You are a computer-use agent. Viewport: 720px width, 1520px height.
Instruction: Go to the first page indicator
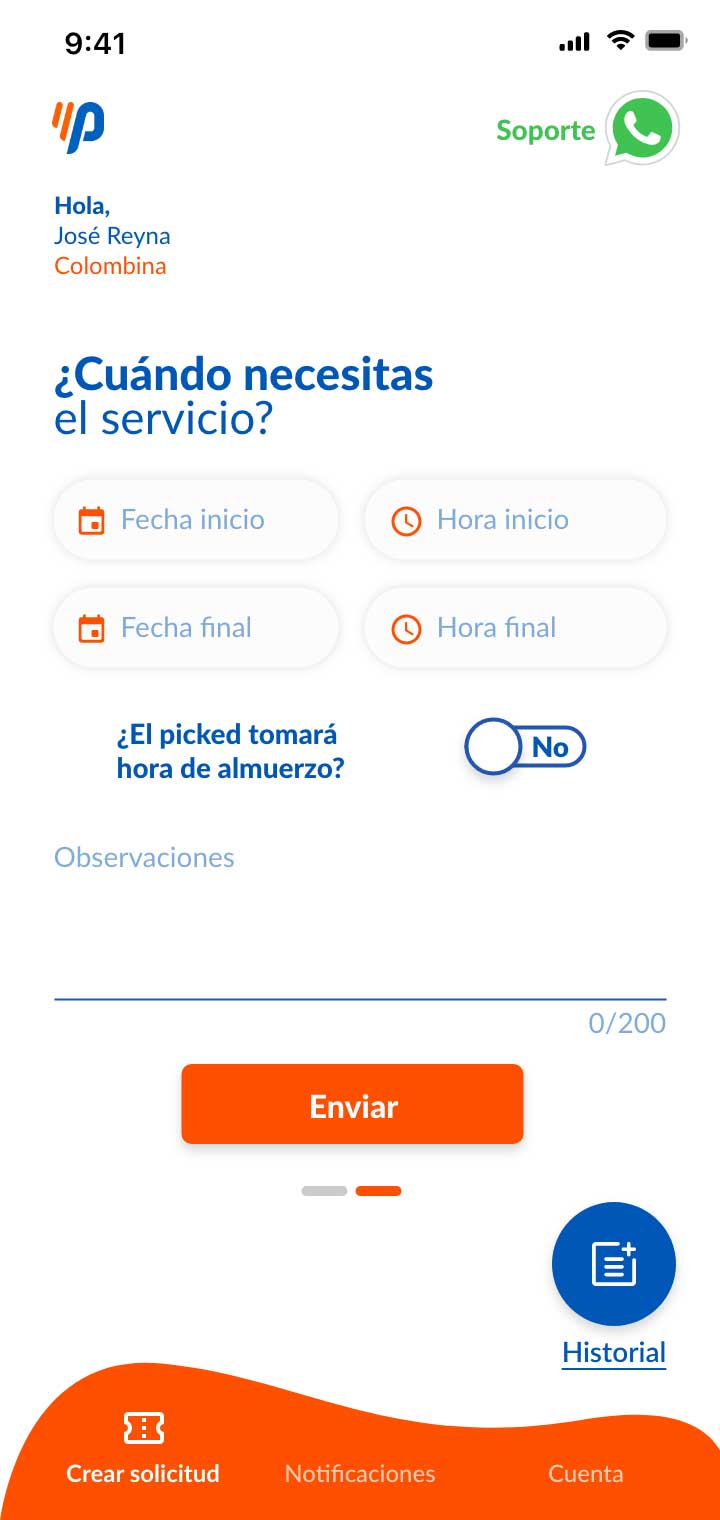coord(324,1191)
